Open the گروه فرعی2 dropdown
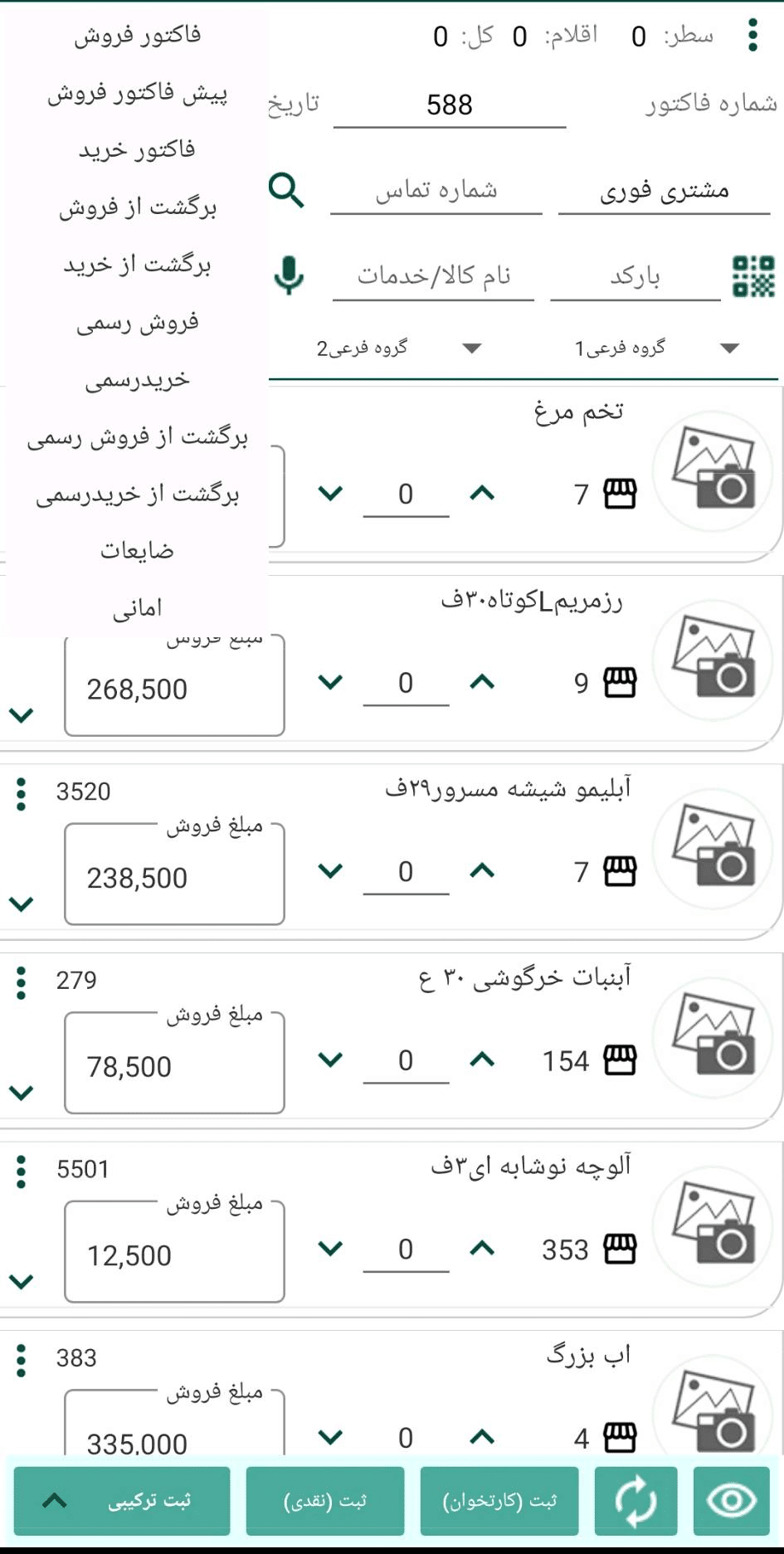This screenshot has width=784, height=1554. click(398, 348)
